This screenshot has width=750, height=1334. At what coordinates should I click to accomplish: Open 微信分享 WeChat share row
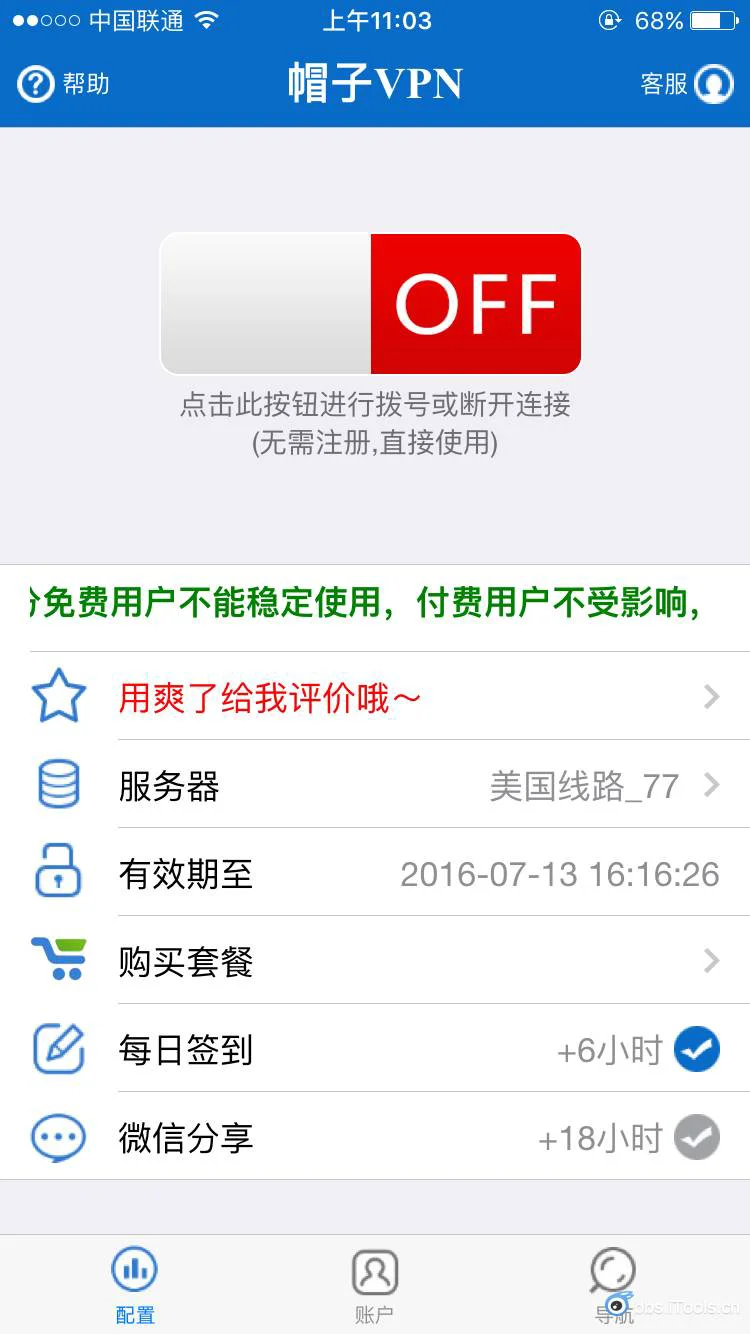click(x=375, y=1137)
